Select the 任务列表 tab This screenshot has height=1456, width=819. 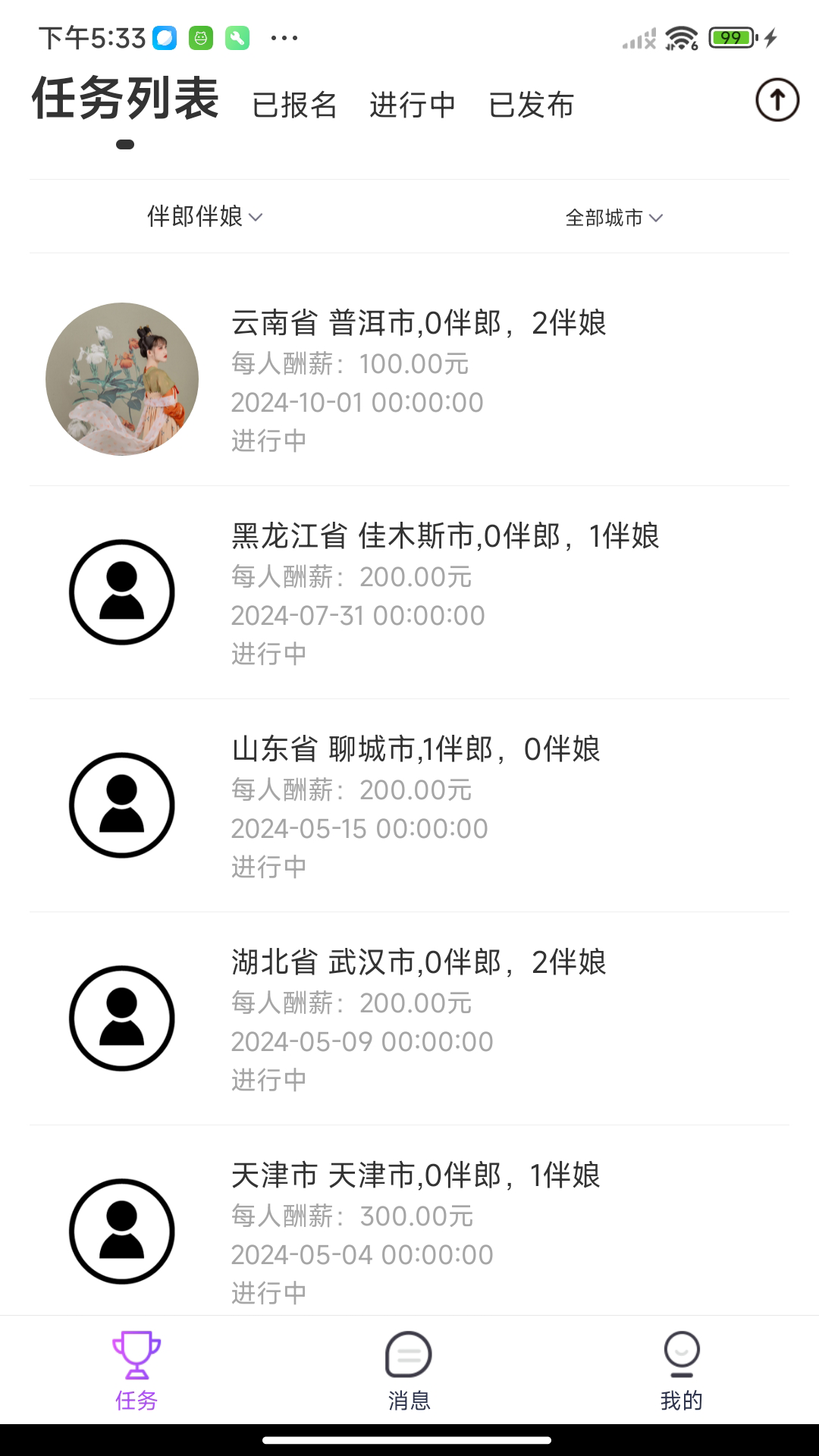tap(125, 99)
